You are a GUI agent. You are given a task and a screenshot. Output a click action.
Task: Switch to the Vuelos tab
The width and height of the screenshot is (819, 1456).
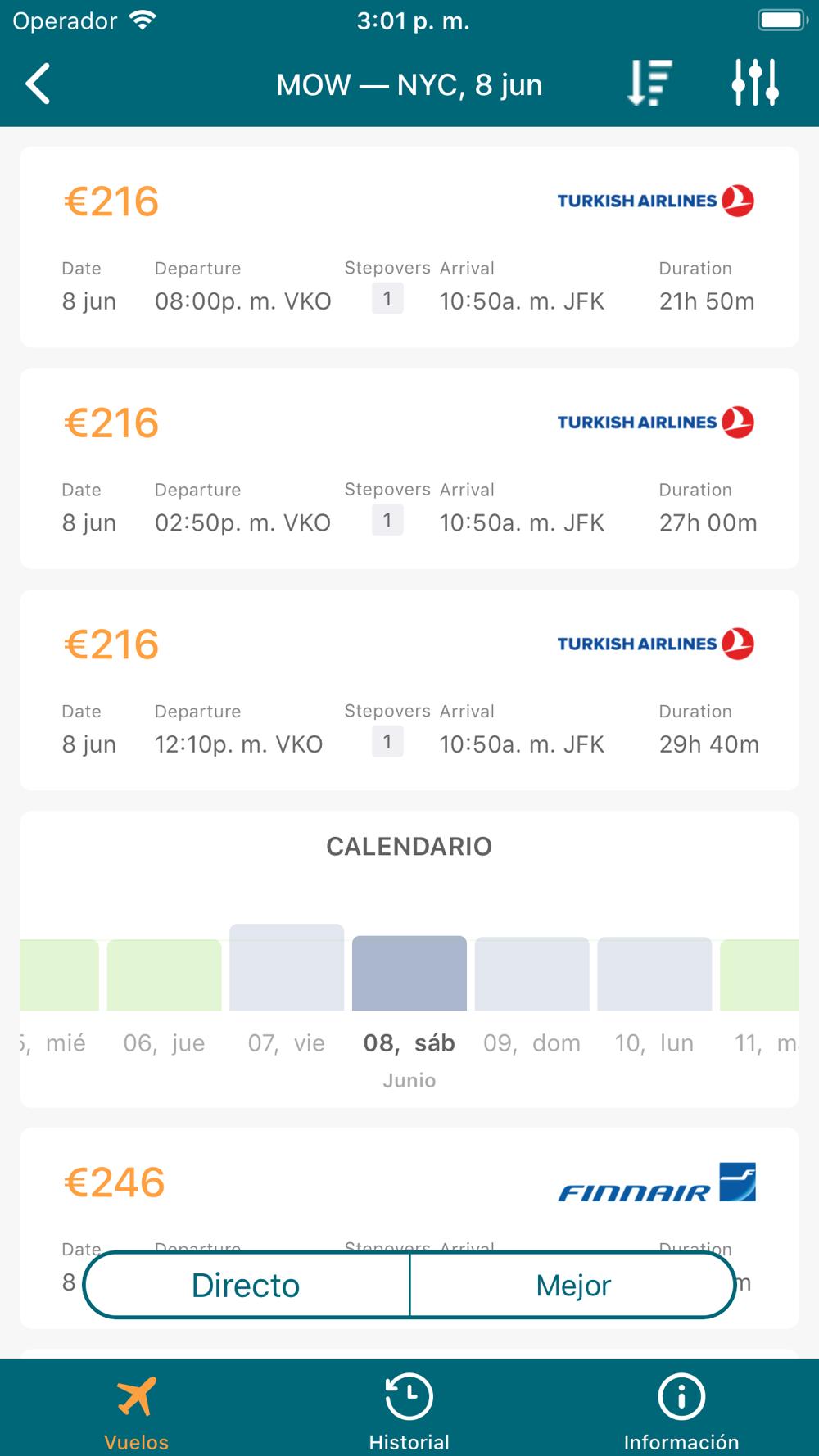click(136, 1411)
